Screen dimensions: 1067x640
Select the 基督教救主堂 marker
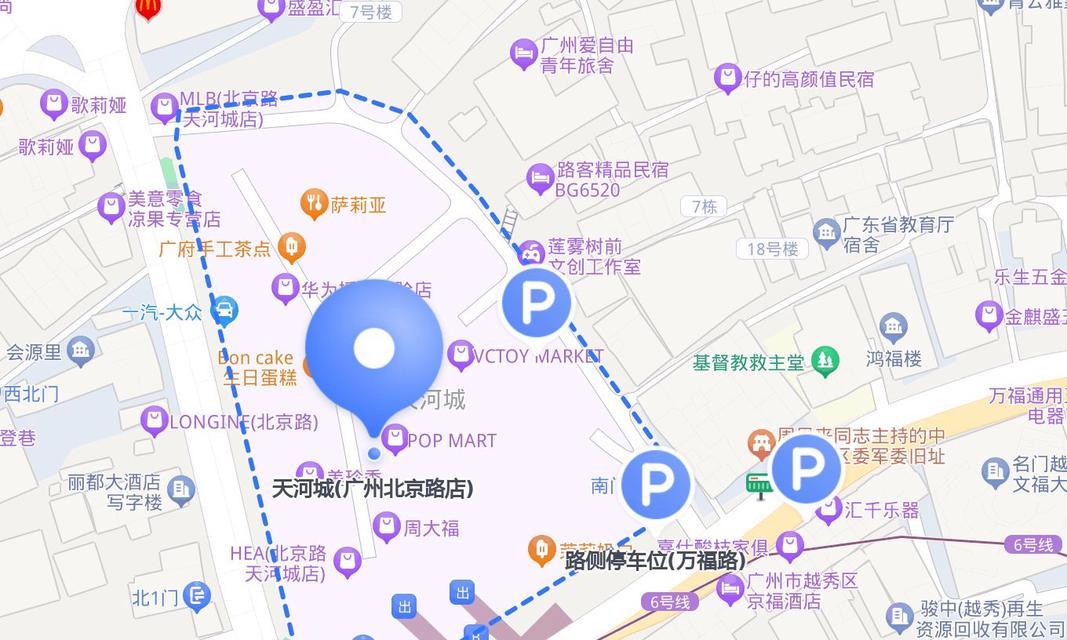click(x=825, y=360)
